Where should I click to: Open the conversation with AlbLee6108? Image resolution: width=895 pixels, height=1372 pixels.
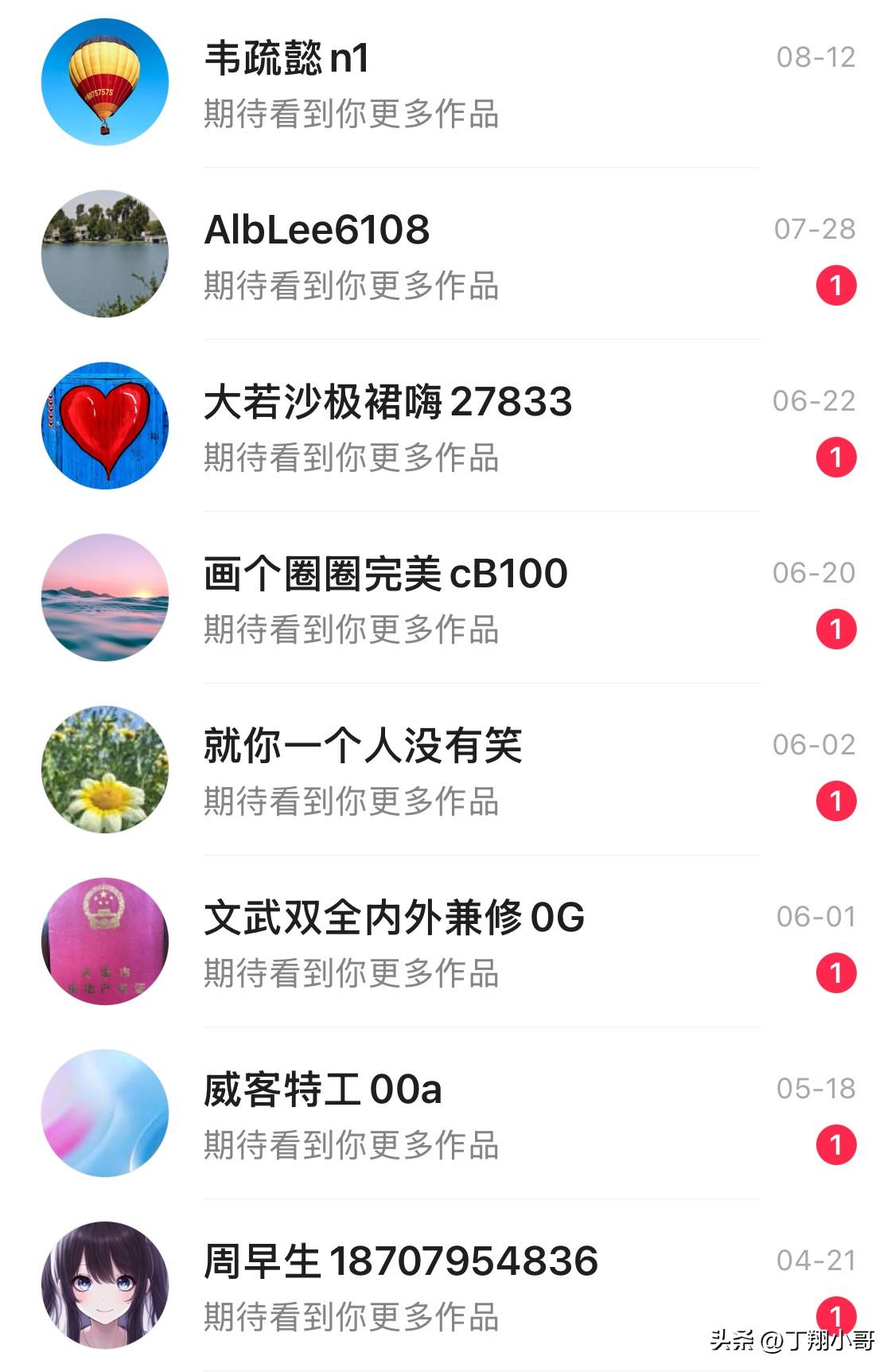446,255
